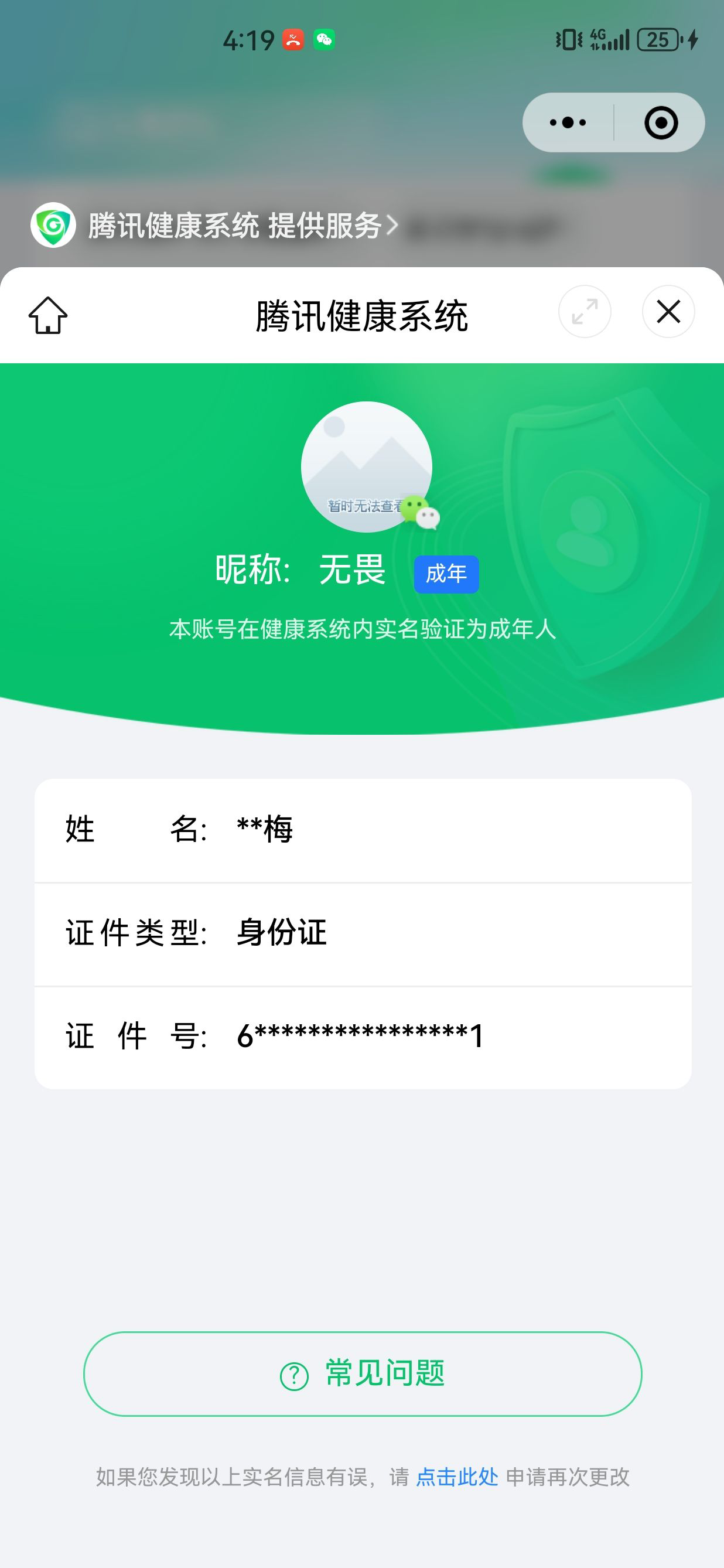
Task: Tap 点击此处 to request info change
Action: click(x=457, y=1477)
